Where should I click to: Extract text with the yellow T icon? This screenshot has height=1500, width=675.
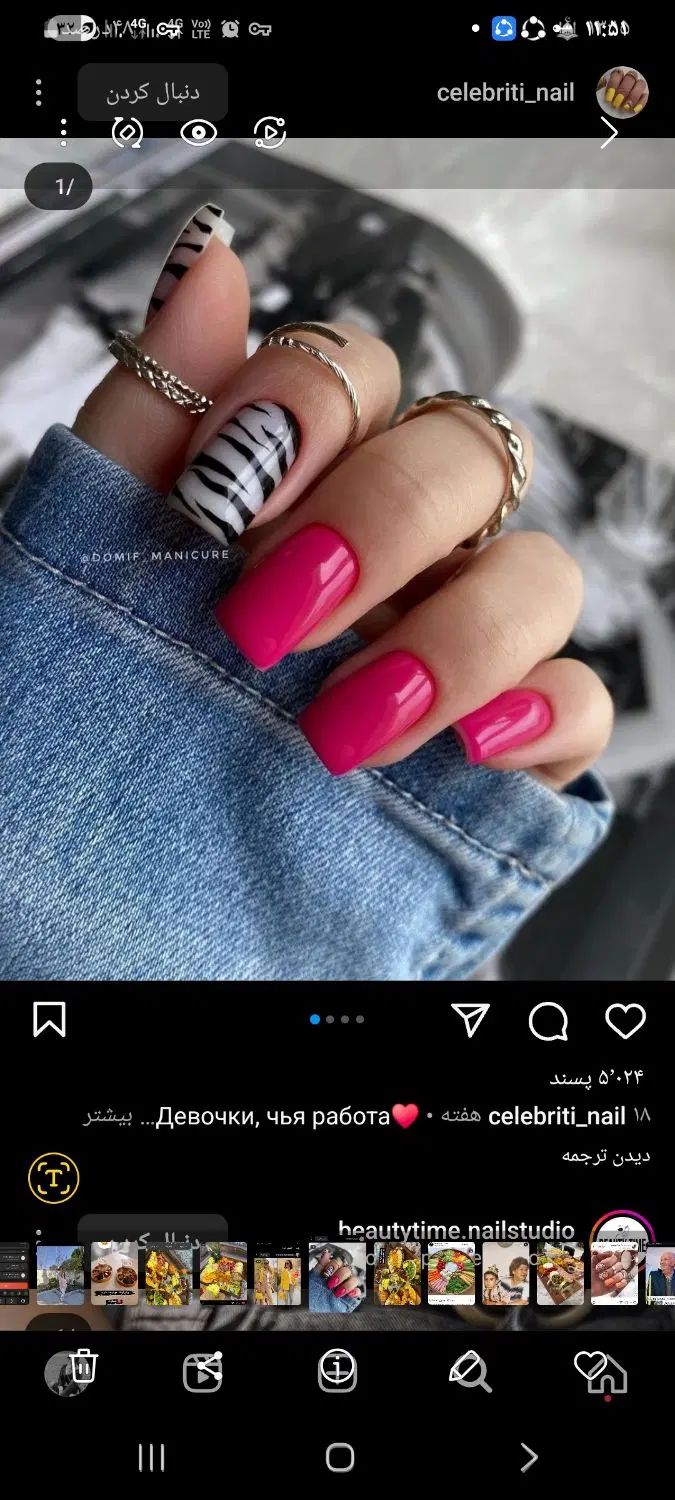(53, 1178)
